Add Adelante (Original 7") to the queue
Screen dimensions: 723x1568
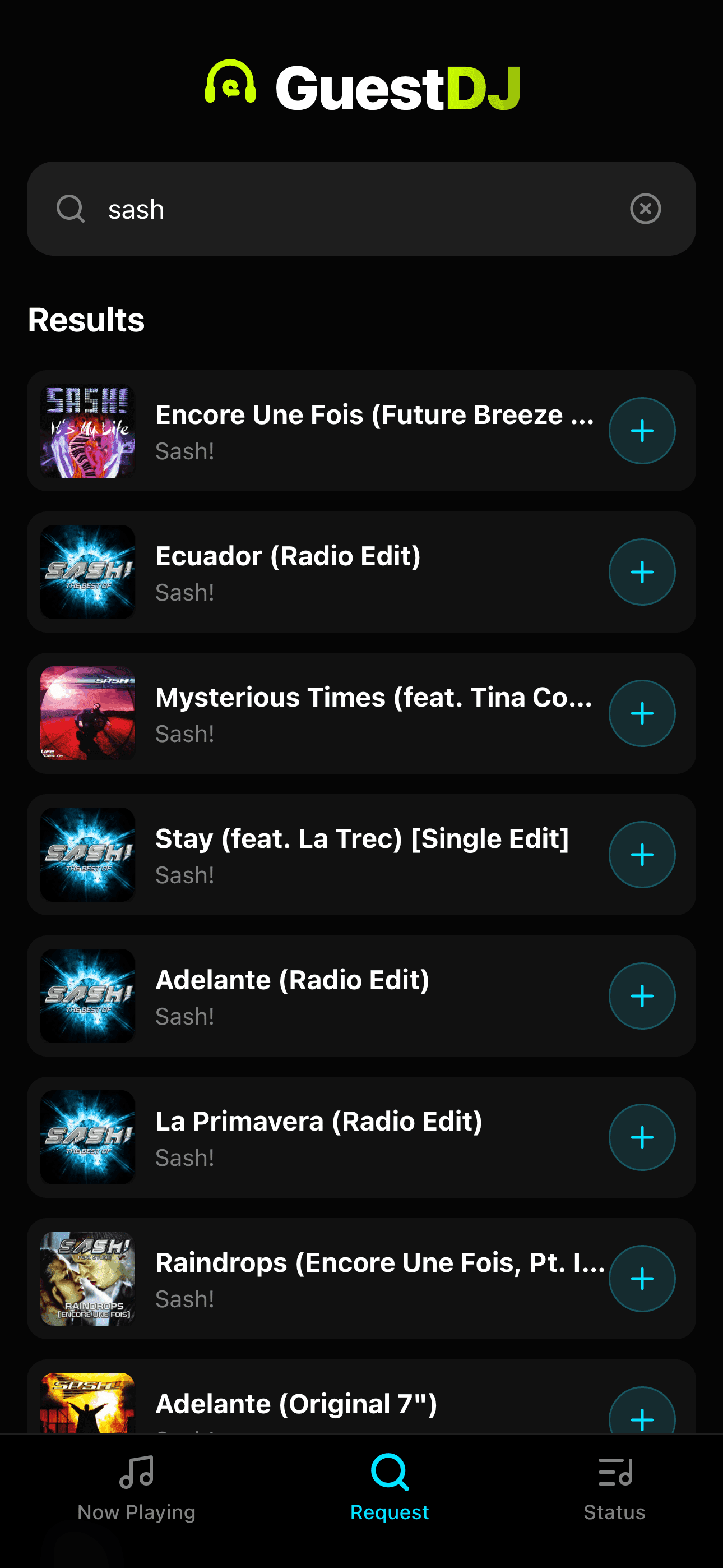point(643,1418)
